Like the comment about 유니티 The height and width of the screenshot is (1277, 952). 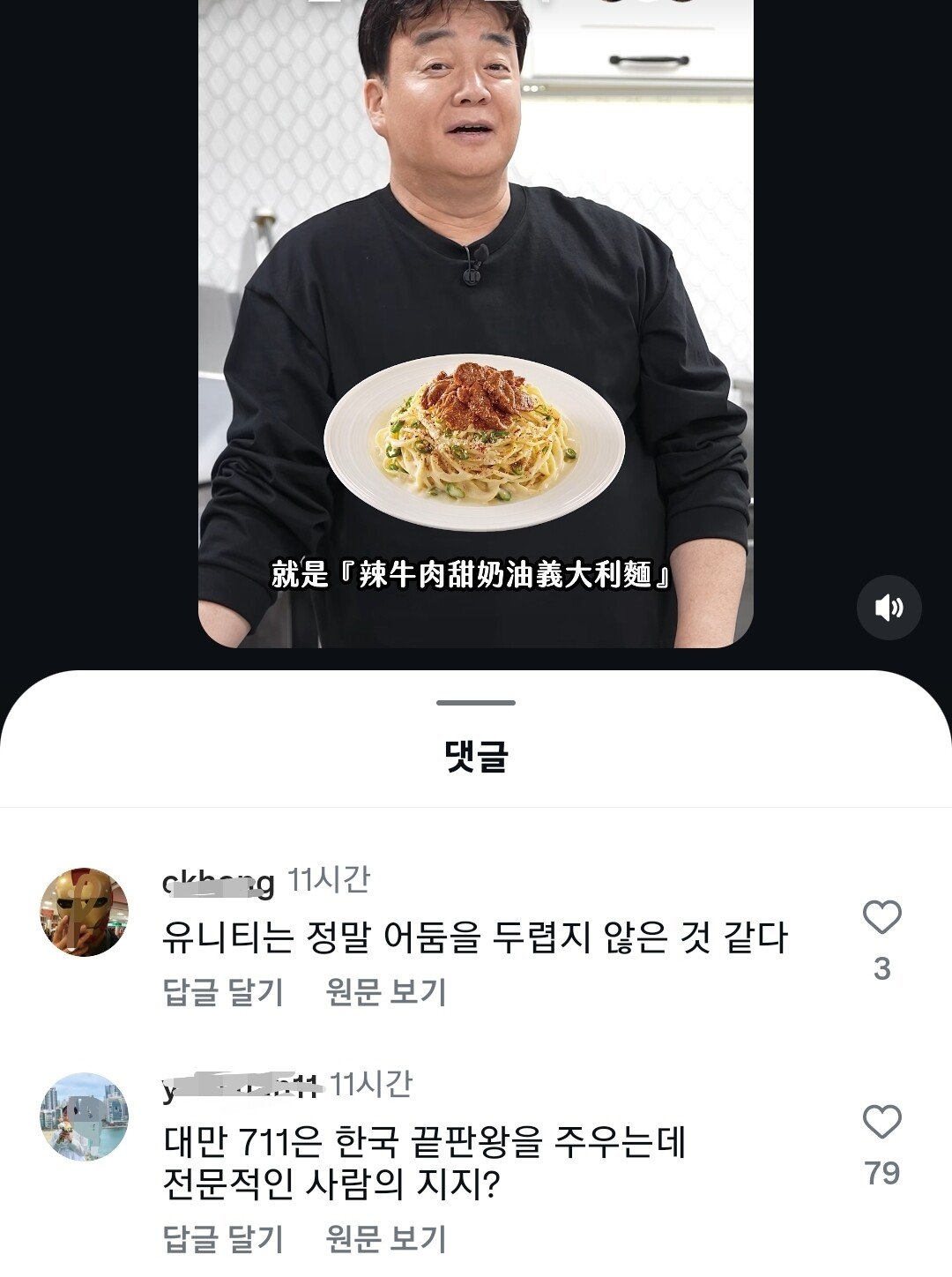tap(881, 918)
